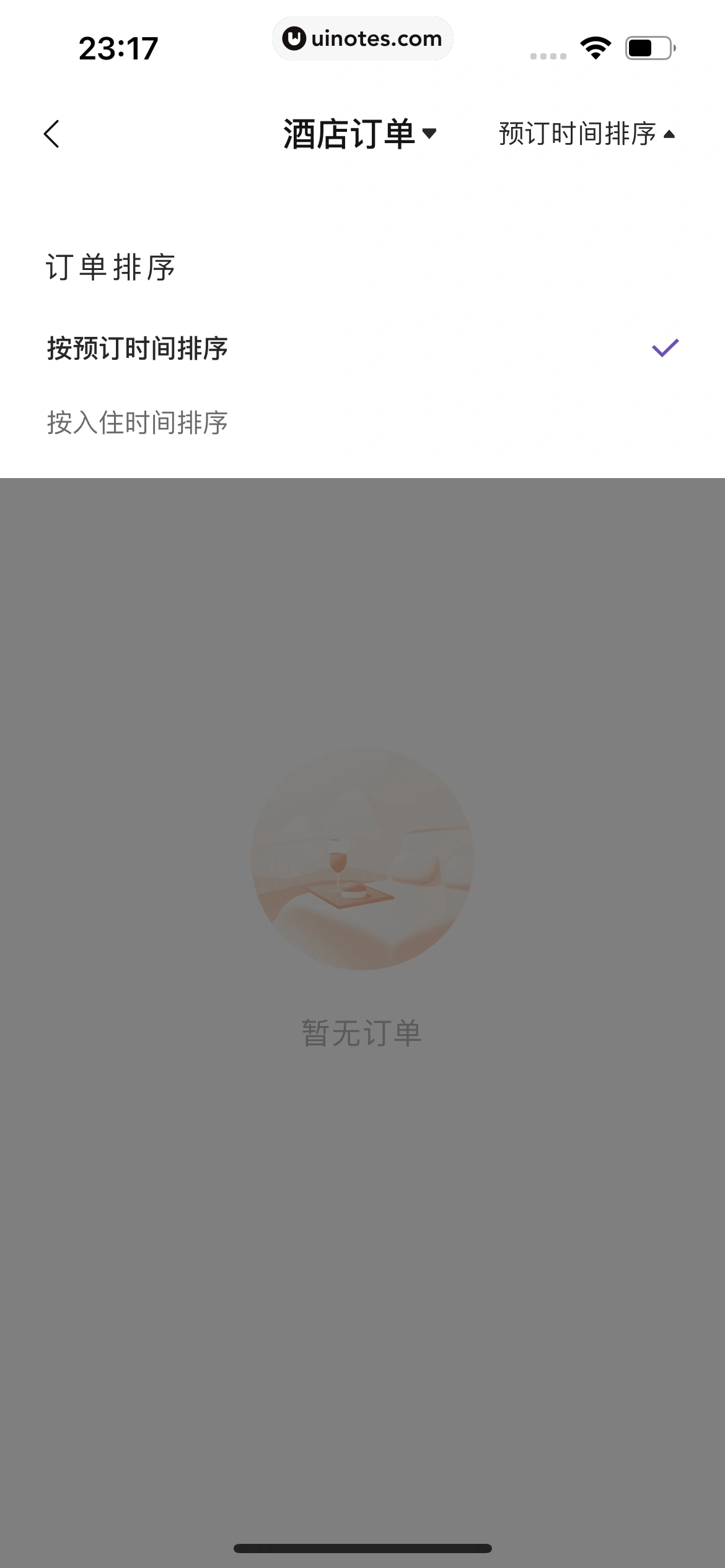Expand the 酒店订单 order type dropdown
Viewport: 725px width, 1568px height.
pyautogui.click(x=361, y=134)
